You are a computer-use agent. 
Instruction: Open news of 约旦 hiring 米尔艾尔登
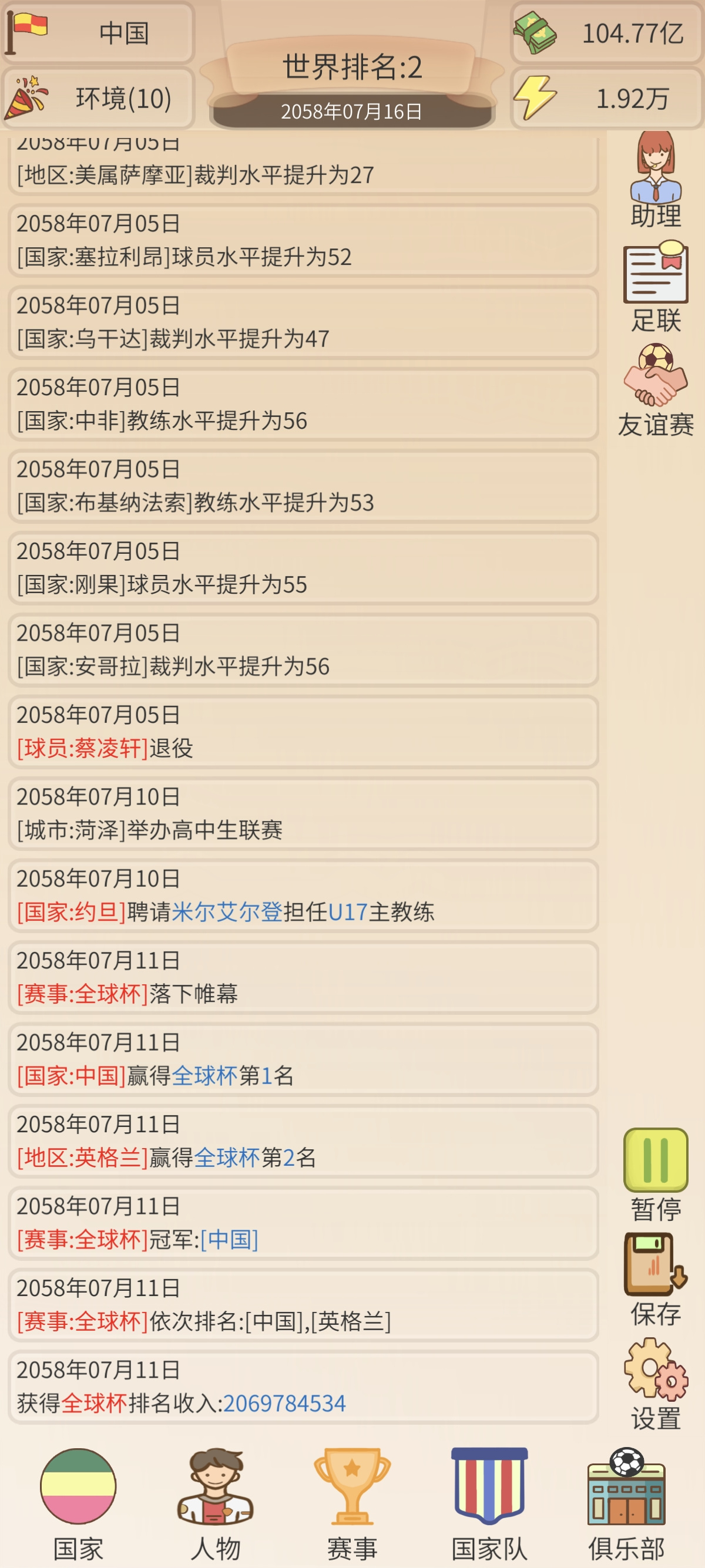303,896
